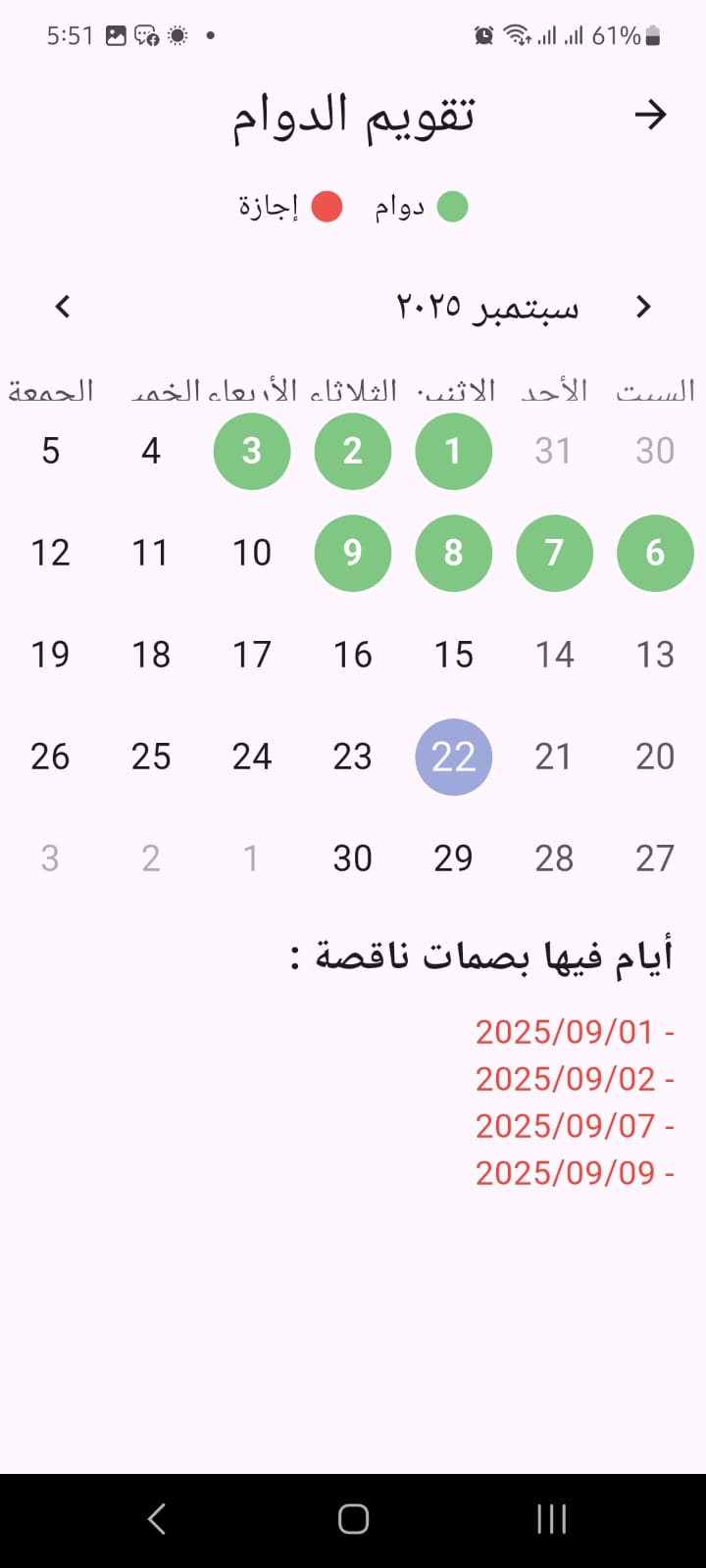Open recent apps from the navigation bar
This screenshot has height=1568, width=706.
coord(551,1519)
